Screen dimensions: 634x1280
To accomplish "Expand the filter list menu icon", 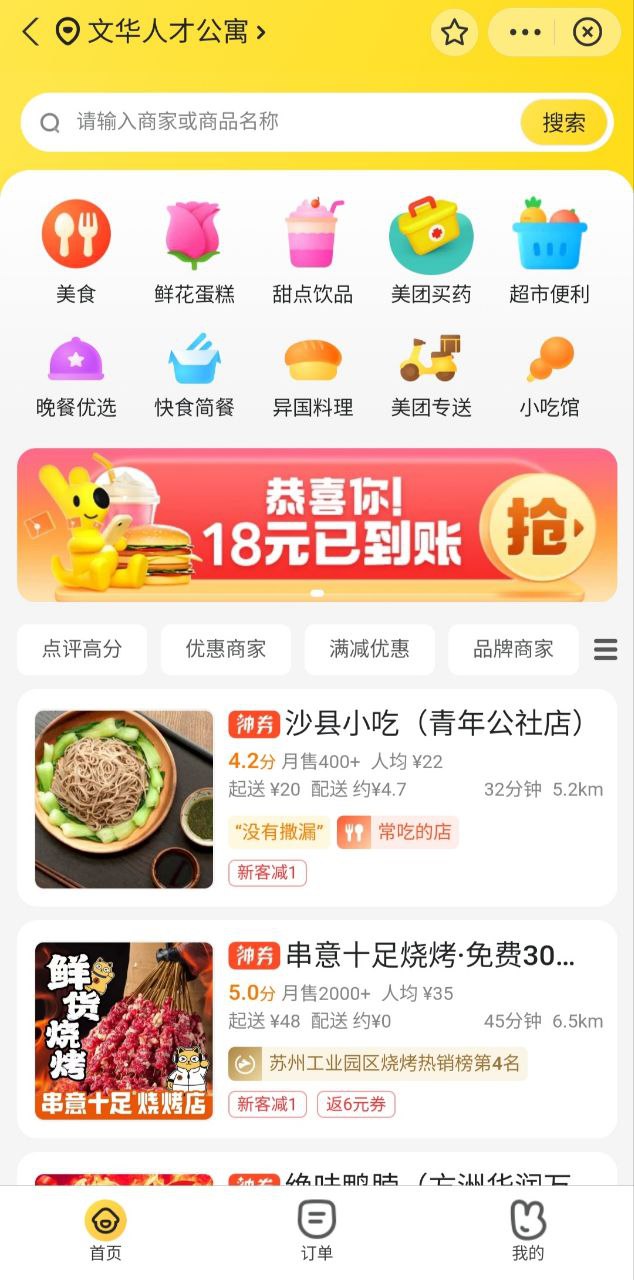I will click(x=605, y=649).
